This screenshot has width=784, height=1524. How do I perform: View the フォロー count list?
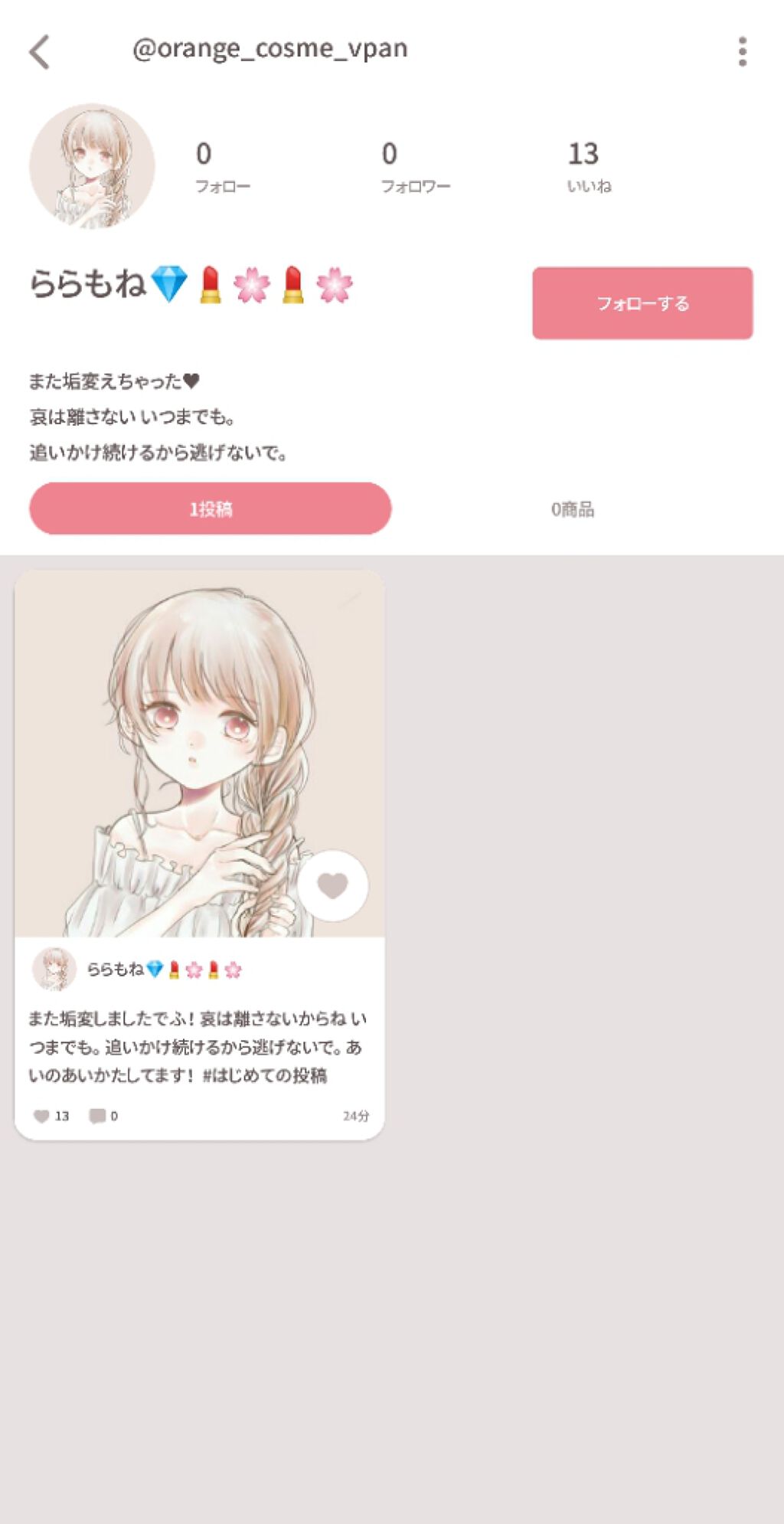222,166
